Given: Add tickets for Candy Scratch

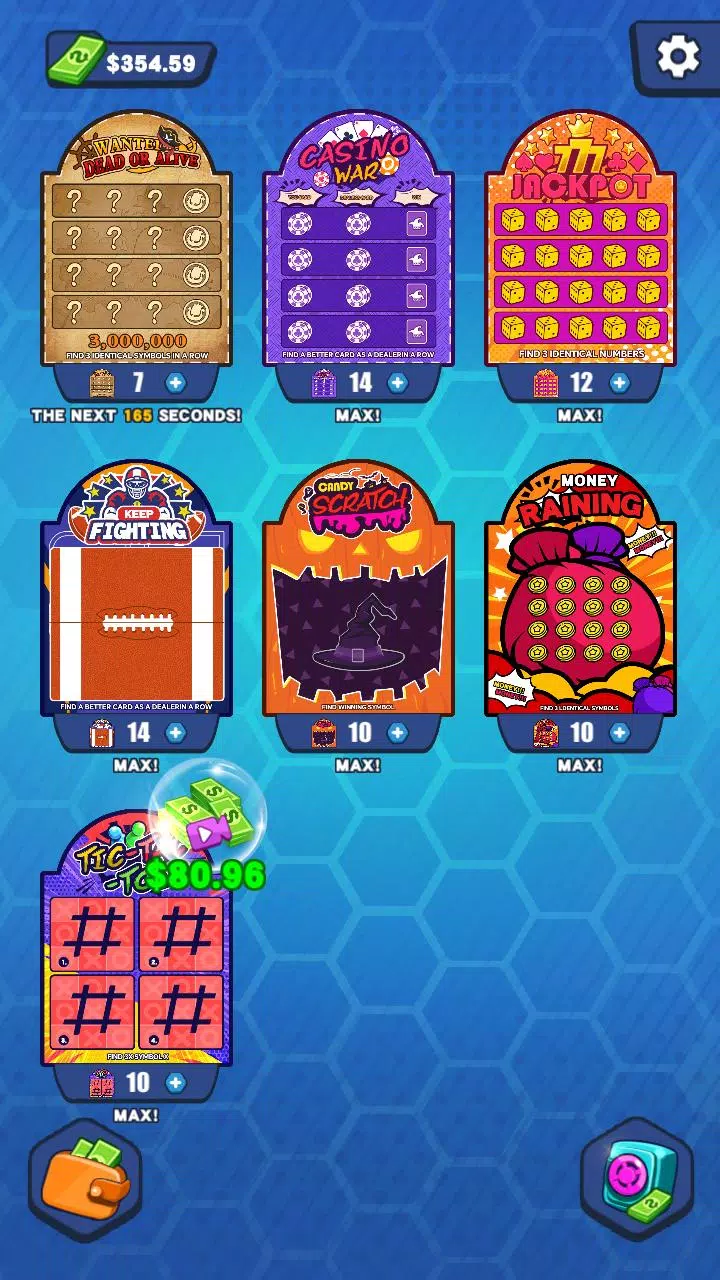Looking at the screenshot, I should coord(398,732).
